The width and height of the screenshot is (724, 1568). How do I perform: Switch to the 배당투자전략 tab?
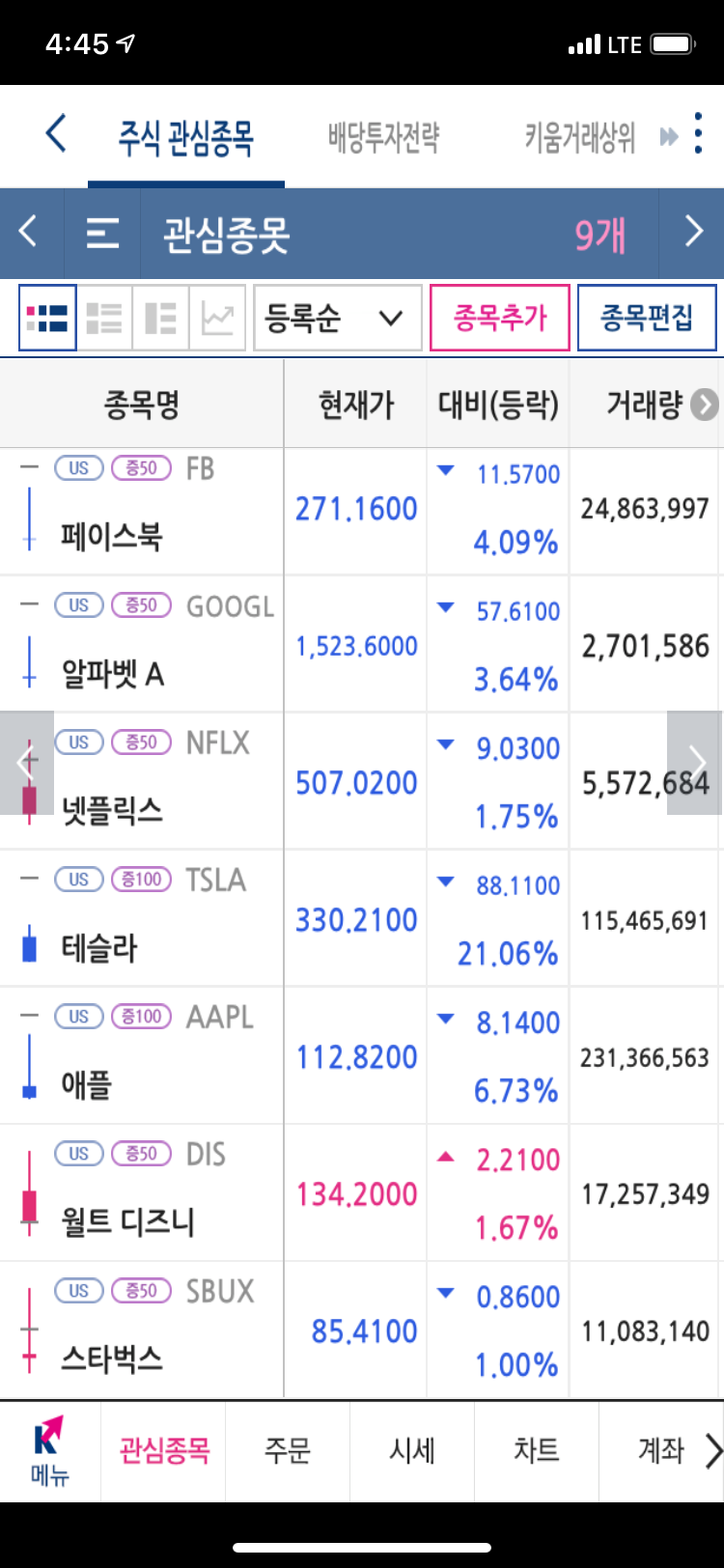[x=384, y=138]
